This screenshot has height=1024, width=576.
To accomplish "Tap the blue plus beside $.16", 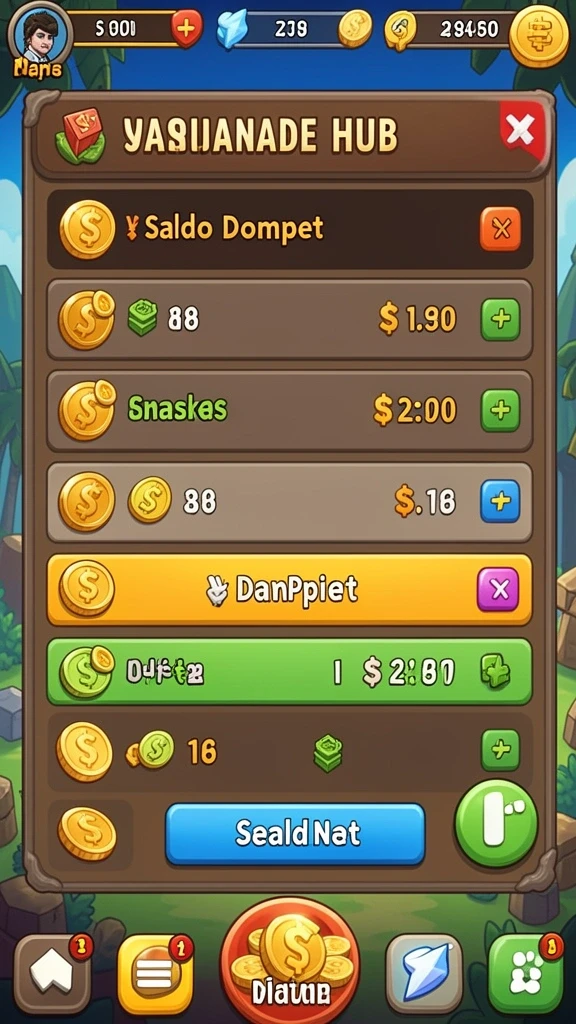I will [x=500, y=501].
